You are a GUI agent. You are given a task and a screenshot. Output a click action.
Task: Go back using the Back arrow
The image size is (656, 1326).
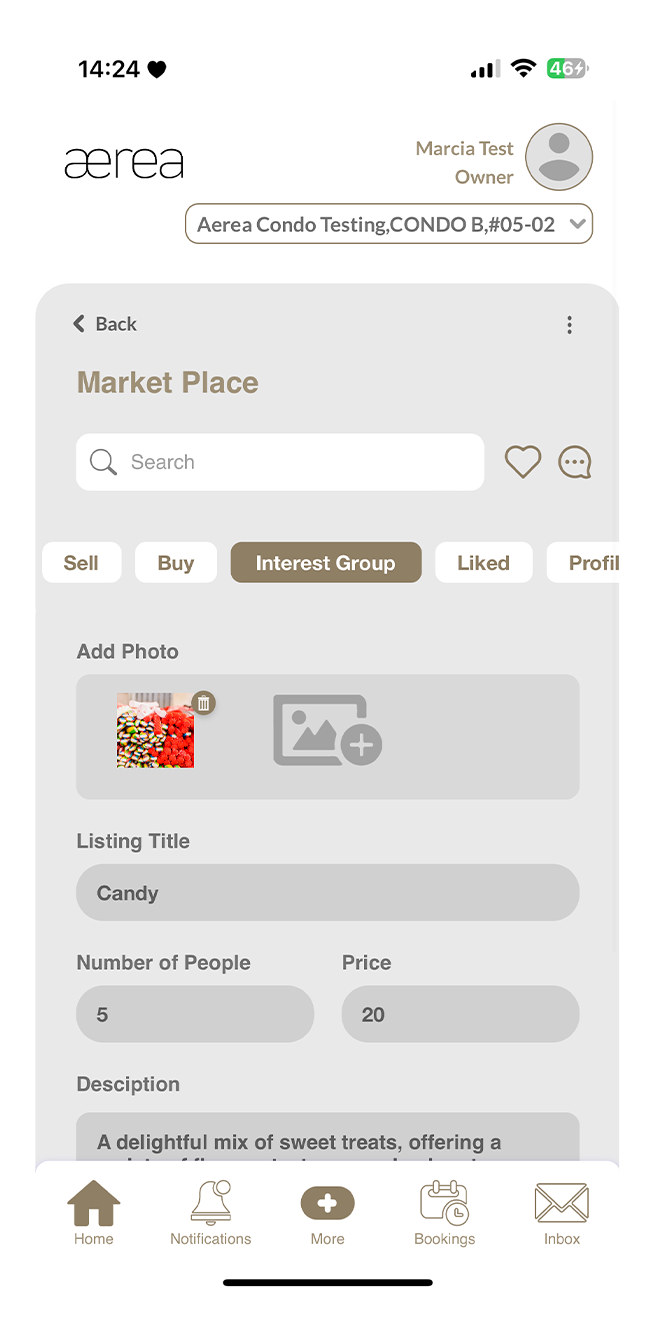(x=104, y=324)
